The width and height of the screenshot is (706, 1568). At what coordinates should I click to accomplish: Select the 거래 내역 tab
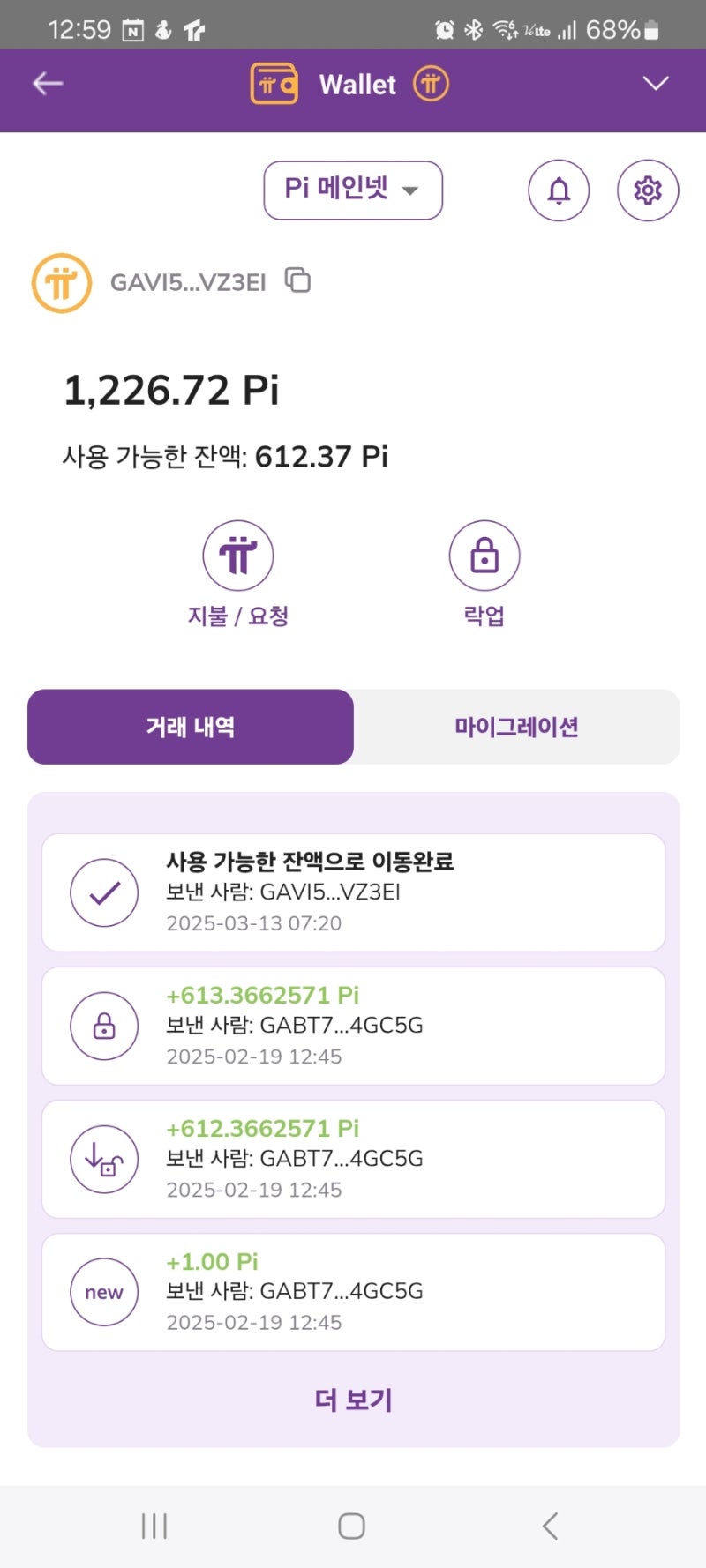(x=190, y=726)
